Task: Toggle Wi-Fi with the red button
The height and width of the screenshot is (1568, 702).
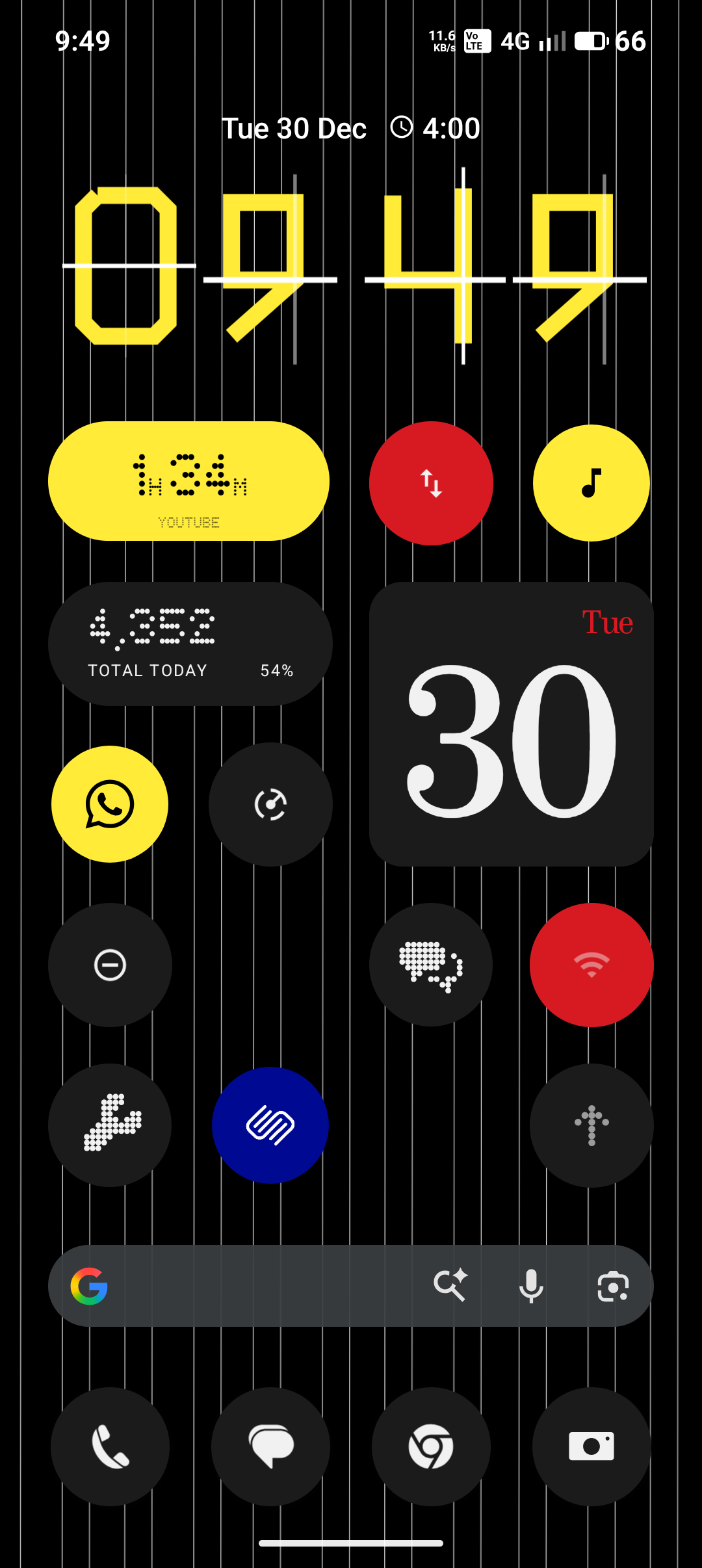Action: pos(591,965)
